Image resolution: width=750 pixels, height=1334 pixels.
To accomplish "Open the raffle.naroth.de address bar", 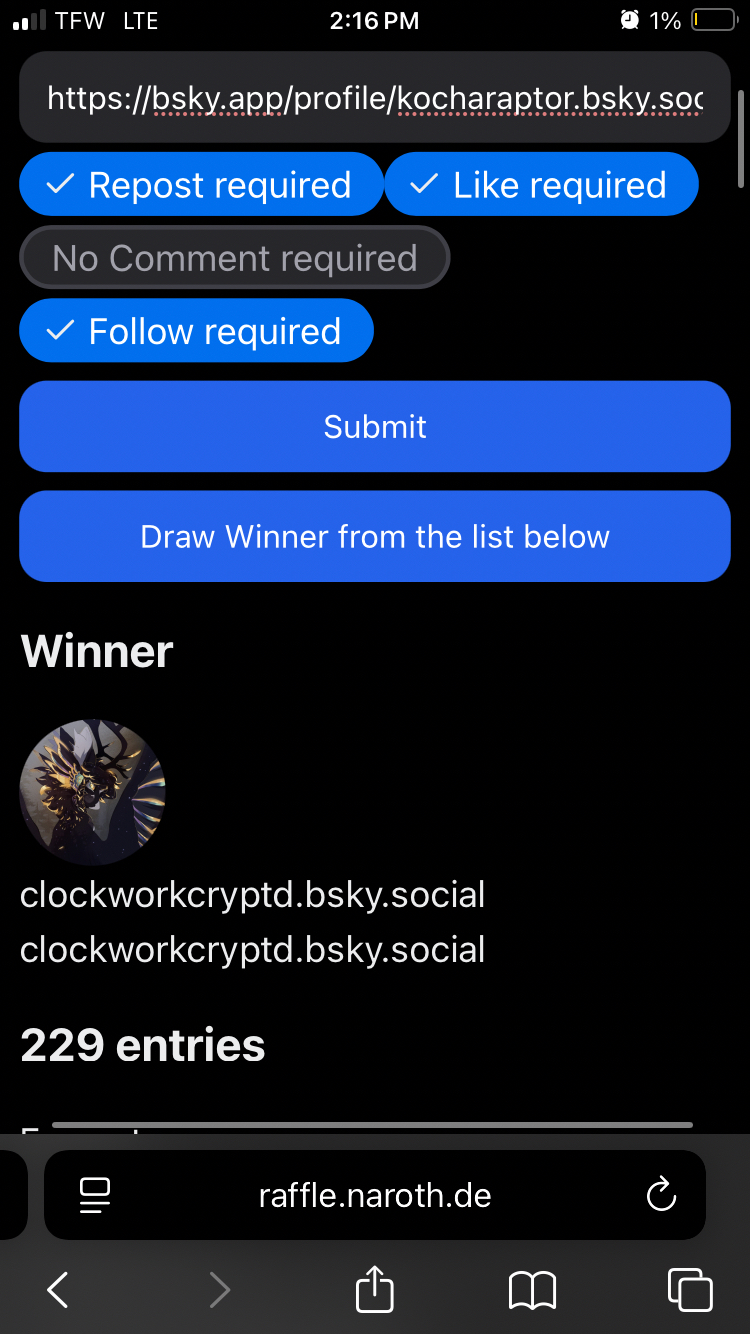I will [375, 1195].
